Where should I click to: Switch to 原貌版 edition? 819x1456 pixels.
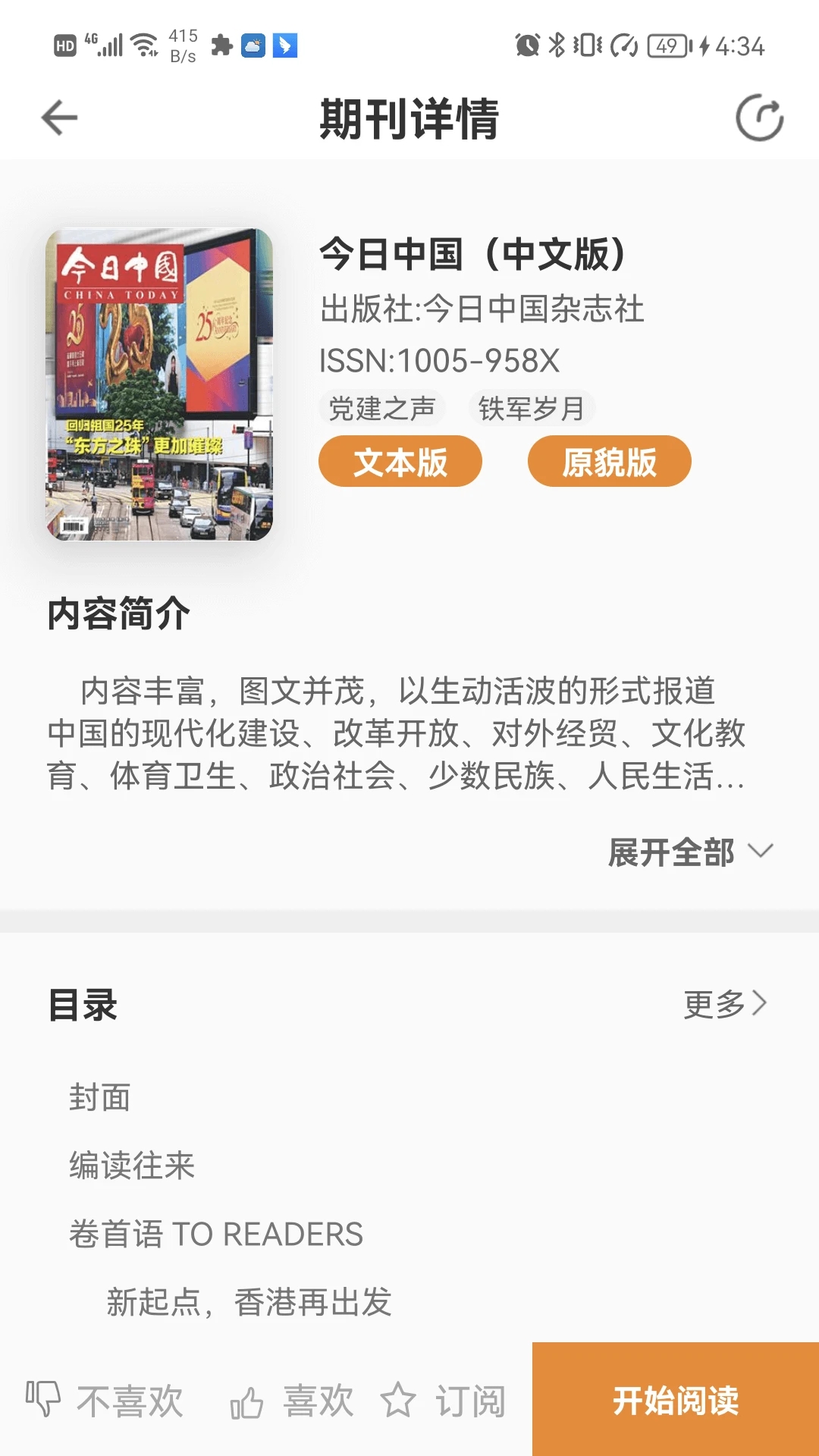point(609,460)
